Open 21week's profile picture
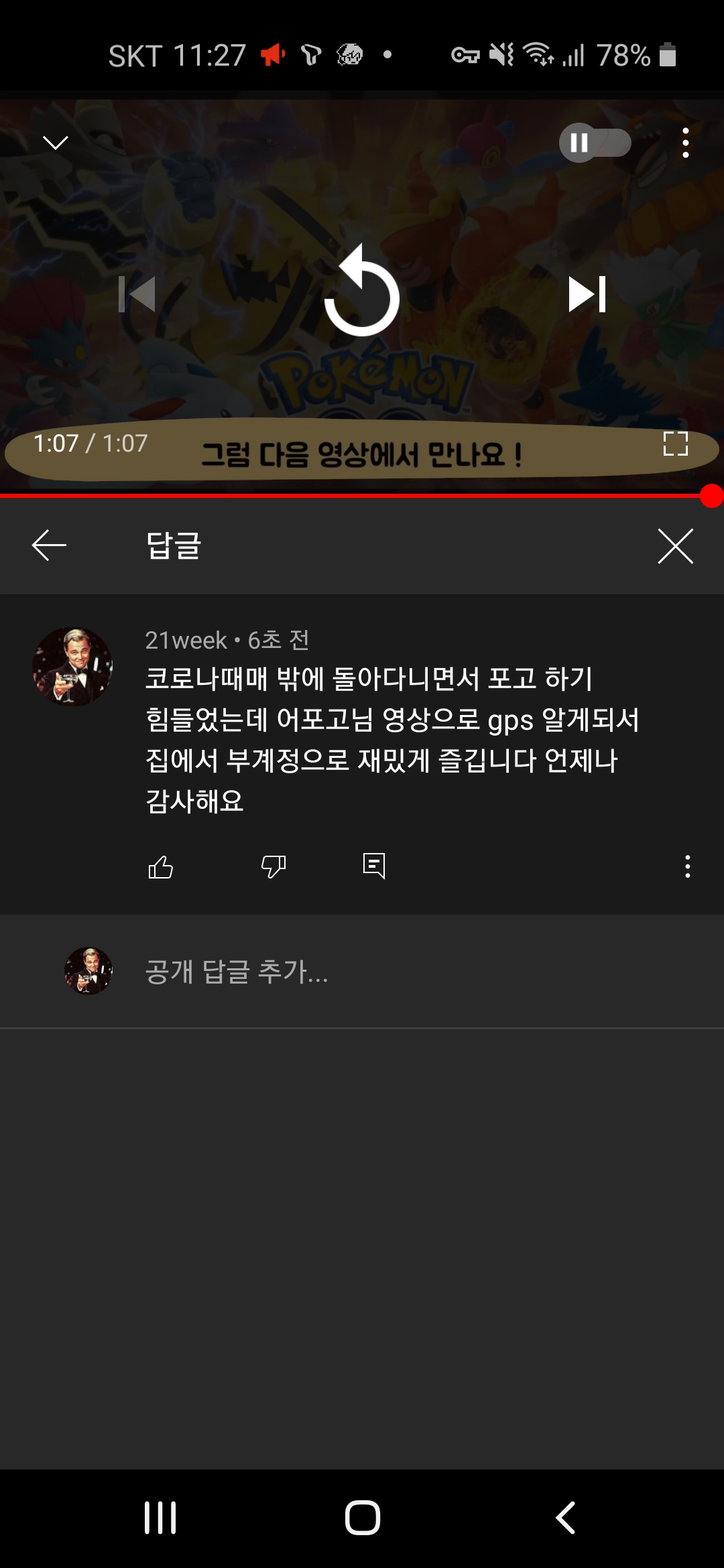The height and width of the screenshot is (1568, 724). [x=72, y=667]
